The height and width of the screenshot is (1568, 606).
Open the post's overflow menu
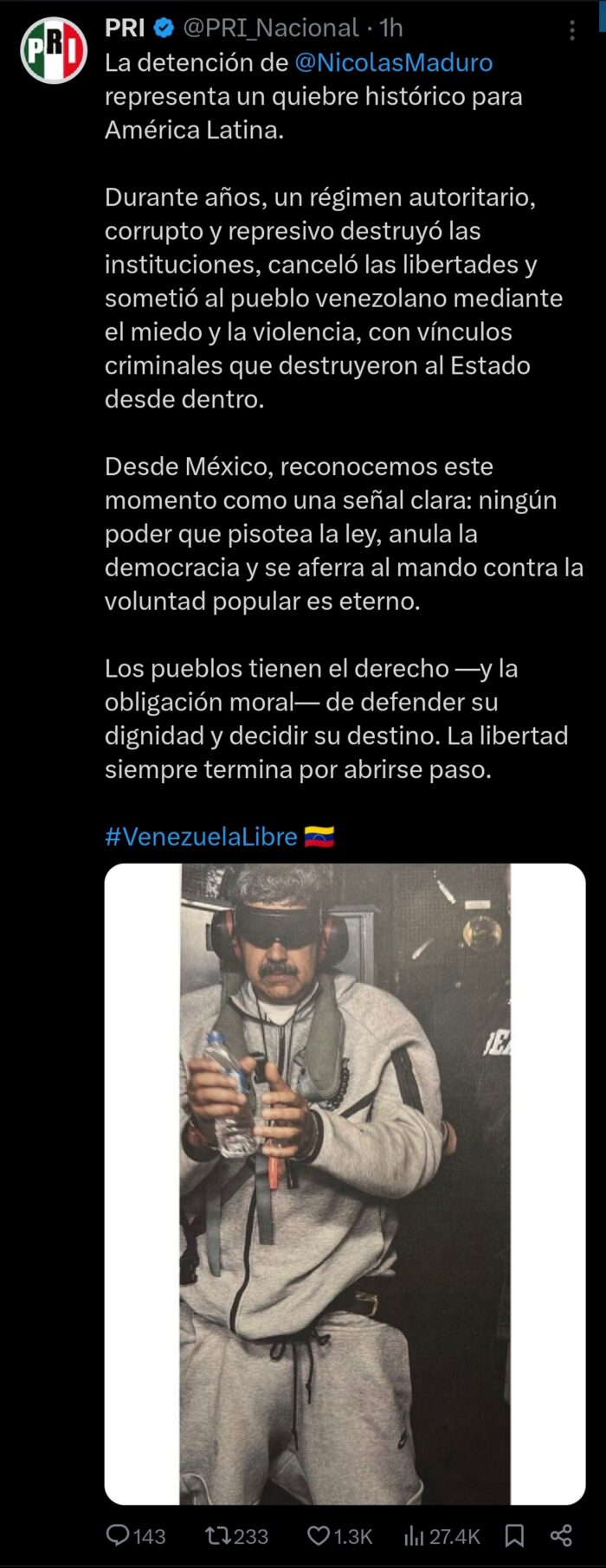[571, 31]
